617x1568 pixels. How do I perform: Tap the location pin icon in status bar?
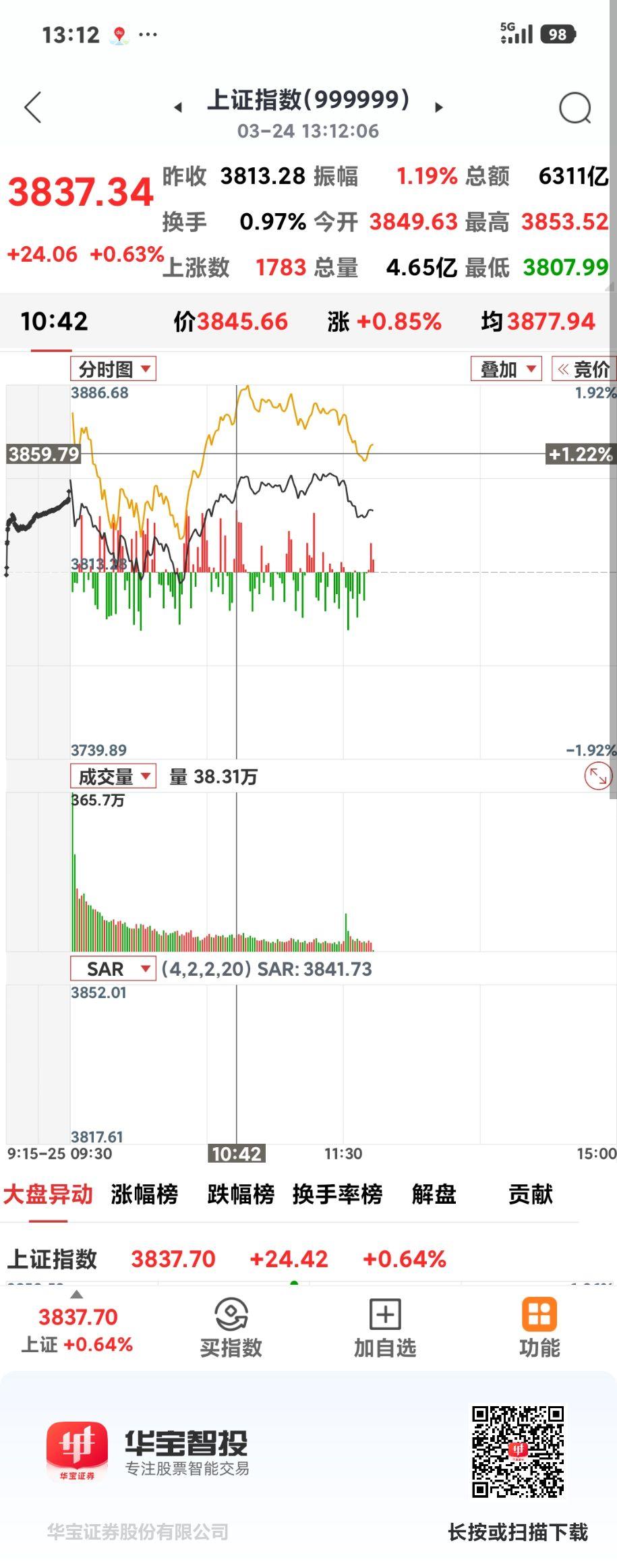[119, 34]
